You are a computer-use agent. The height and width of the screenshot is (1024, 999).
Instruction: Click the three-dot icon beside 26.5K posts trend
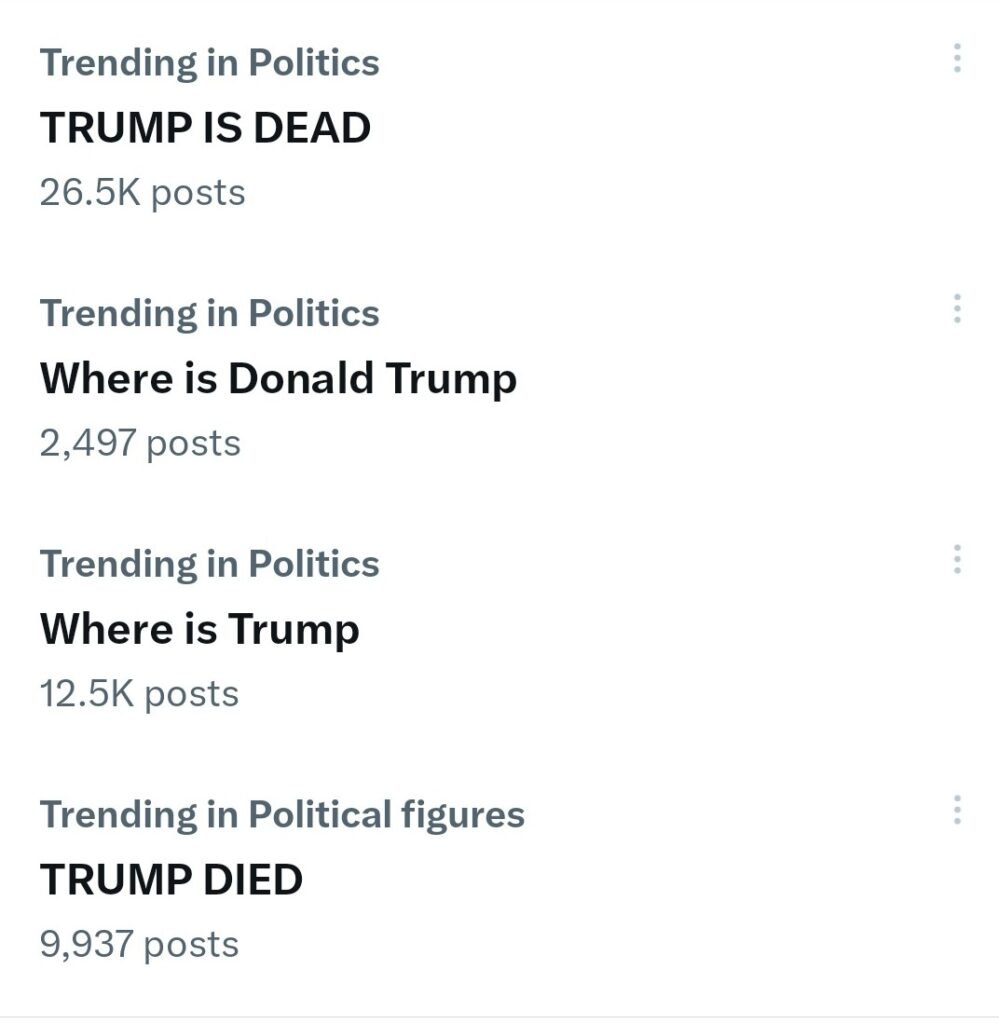pyautogui.click(x=957, y=57)
